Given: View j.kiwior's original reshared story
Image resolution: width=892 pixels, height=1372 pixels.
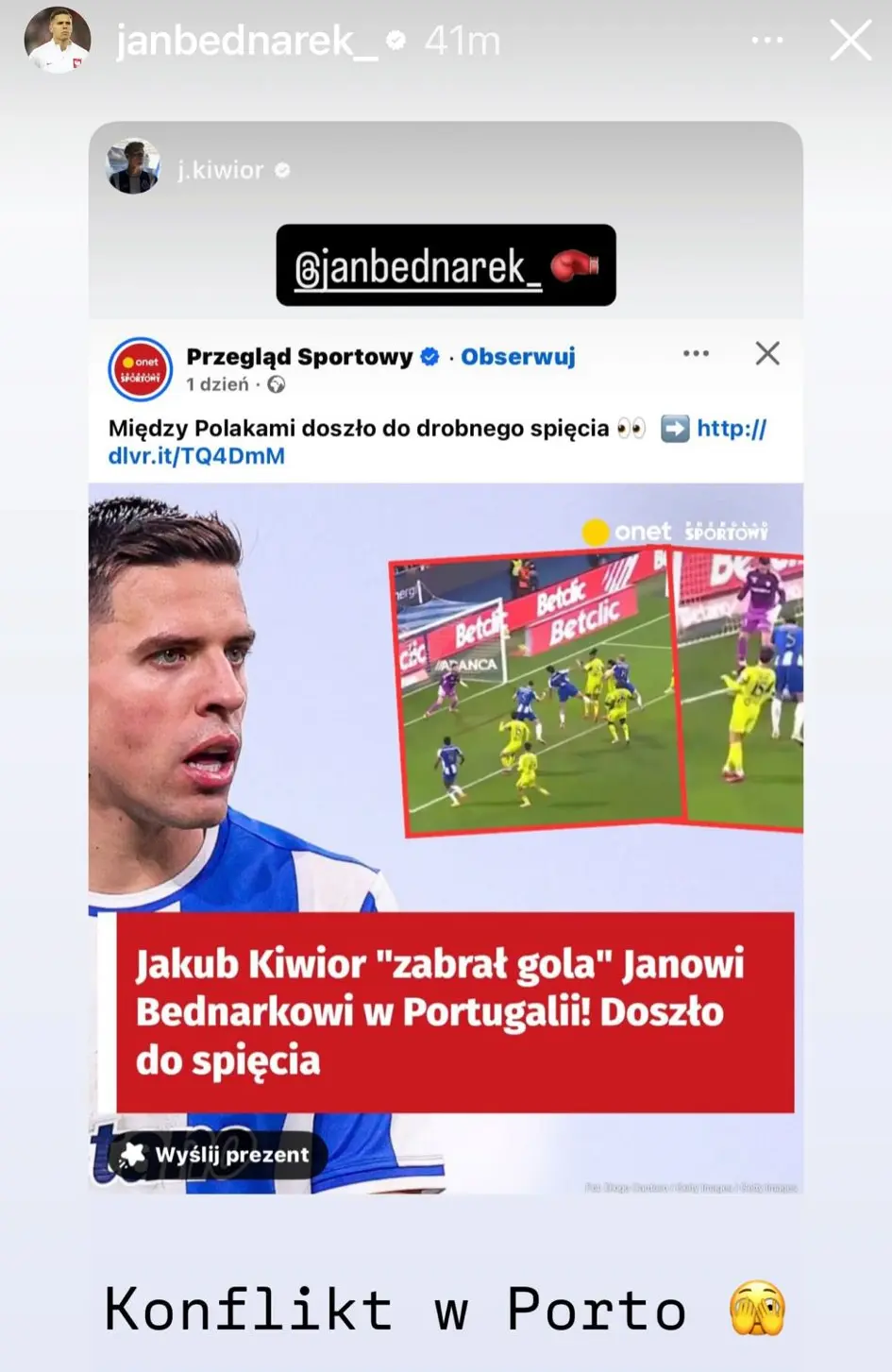Looking at the screenshot, I should click(x=220, y=170).
